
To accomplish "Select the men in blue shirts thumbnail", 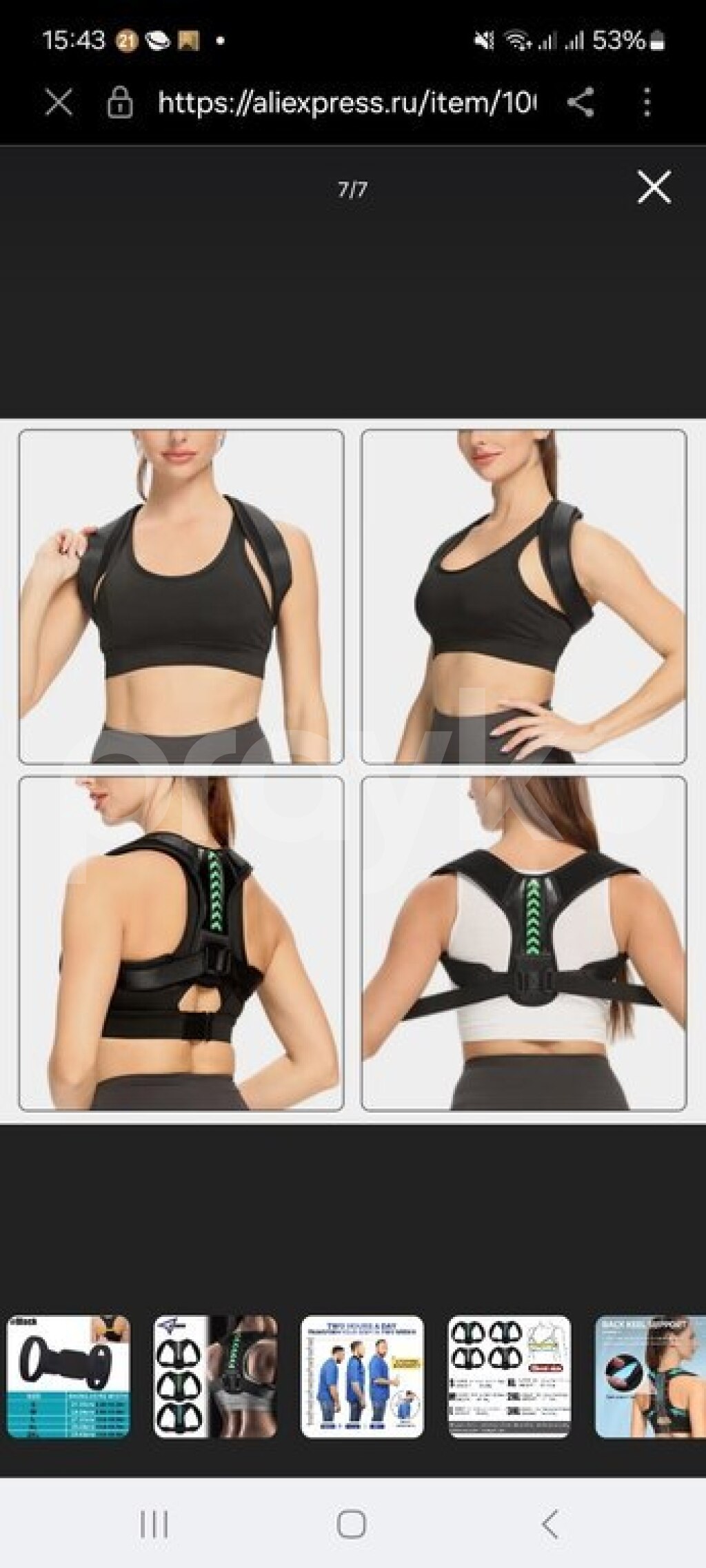I will pyautogui.click(x=362, y=1376).
